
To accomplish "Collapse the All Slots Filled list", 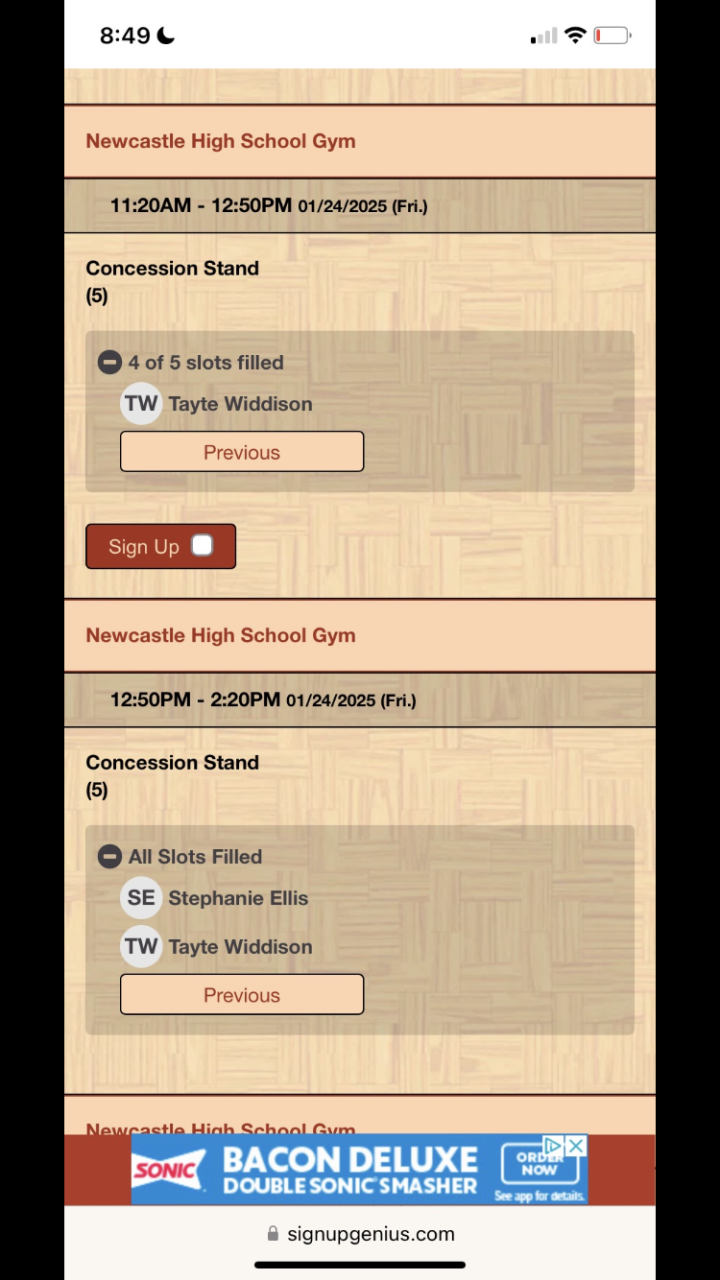I will 110,857.
